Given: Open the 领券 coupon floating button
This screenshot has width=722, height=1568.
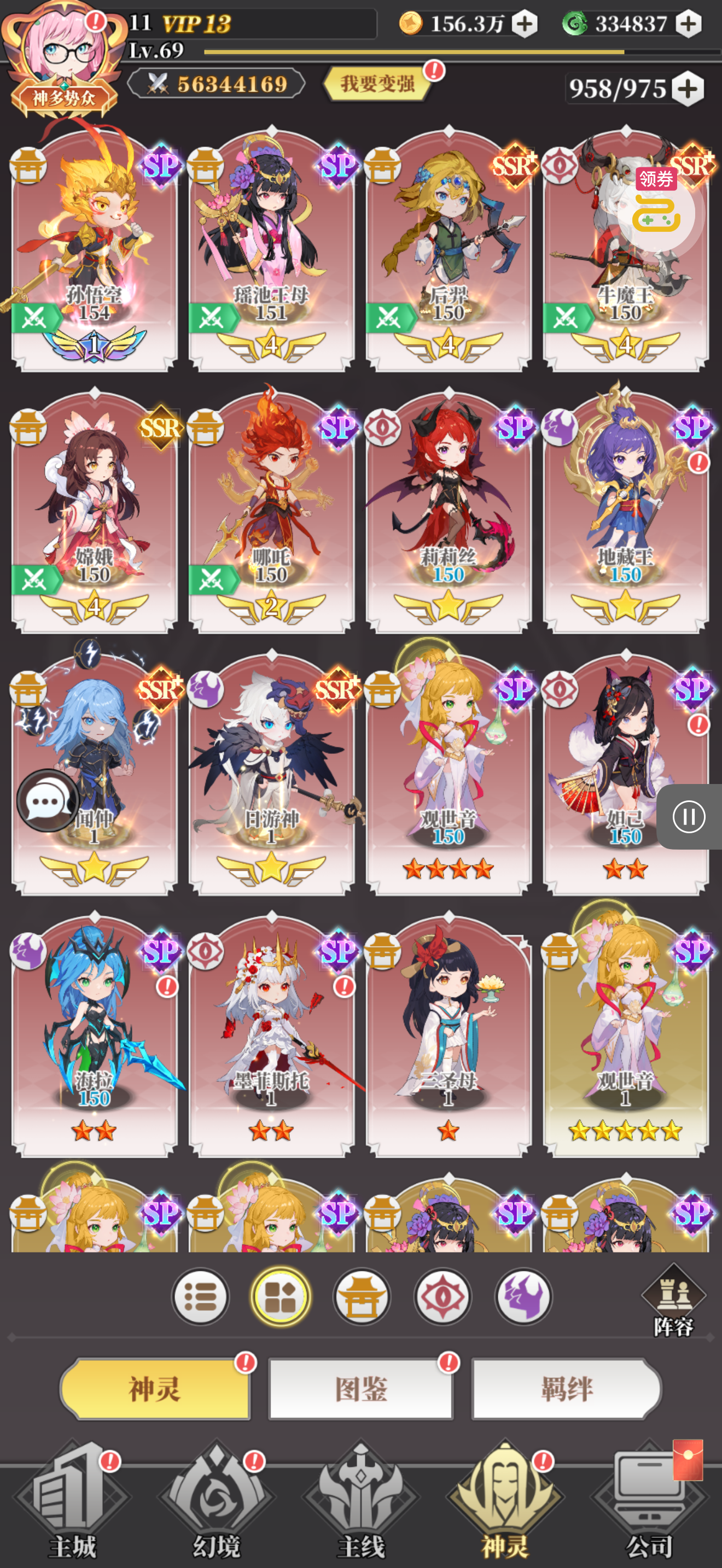Looking at the screenshot, I should click(x=656, y=208).
